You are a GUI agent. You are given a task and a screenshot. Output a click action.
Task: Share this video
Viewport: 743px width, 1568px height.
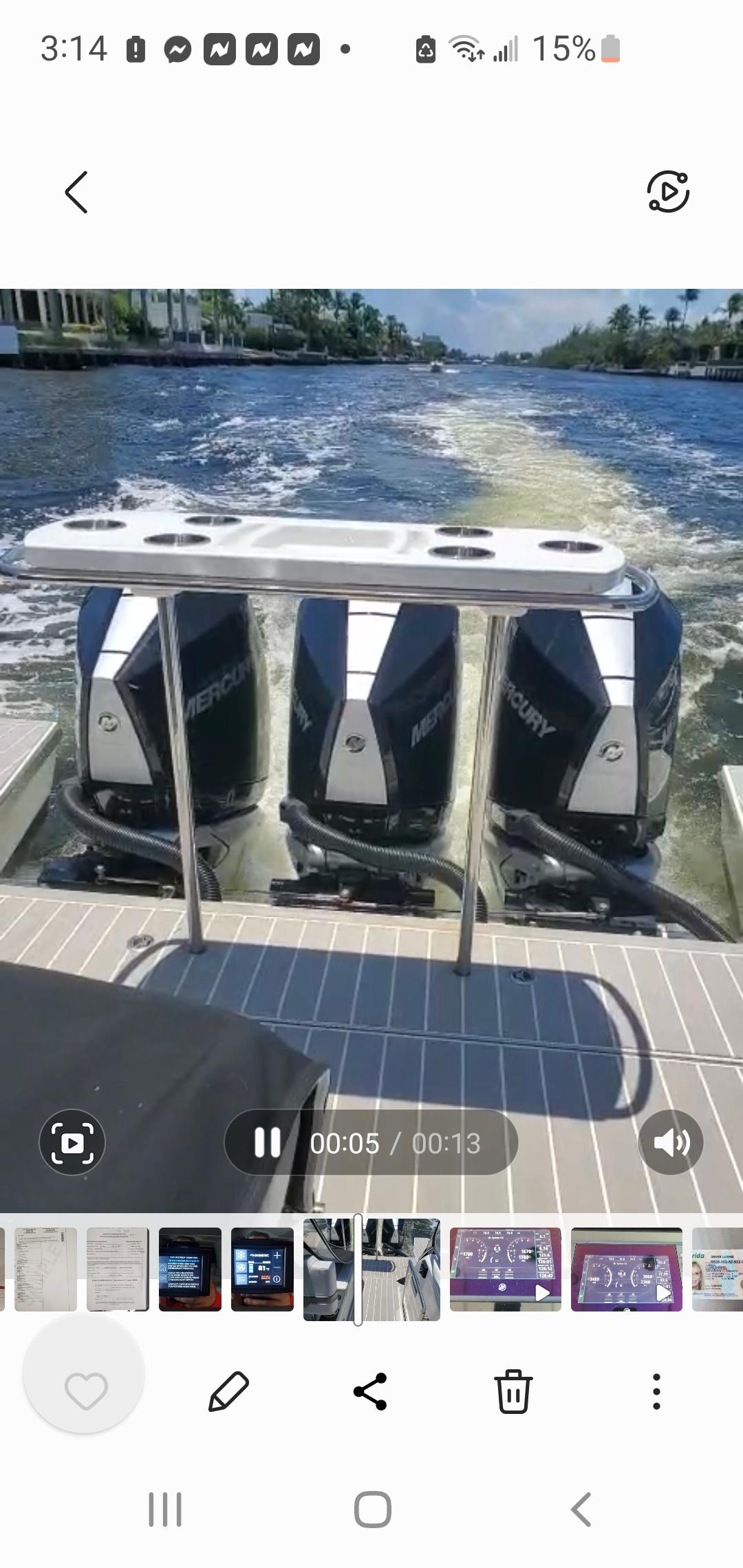[x=370, y=1391]
